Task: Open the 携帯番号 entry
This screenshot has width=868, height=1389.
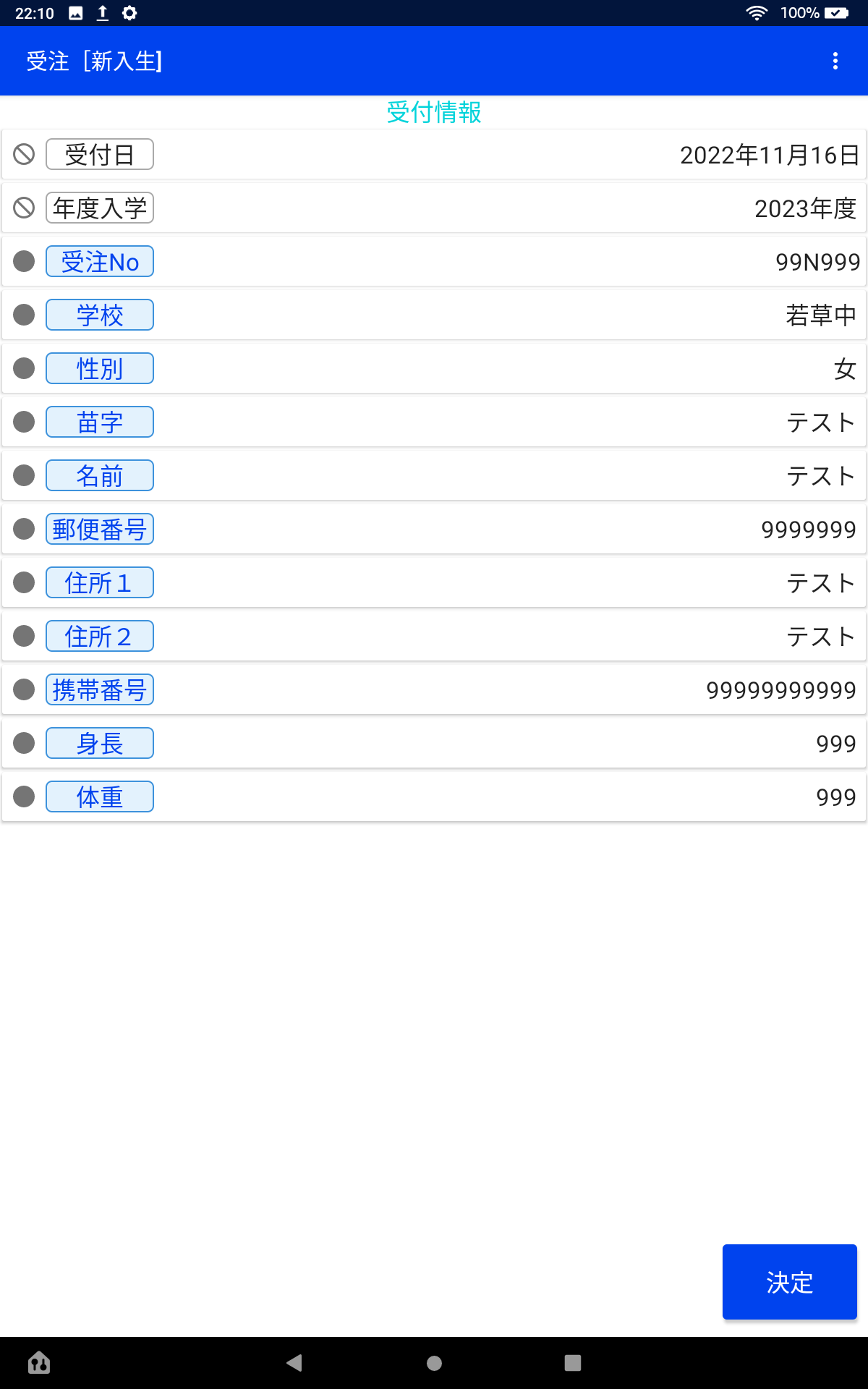Action: tap(100, 690)
